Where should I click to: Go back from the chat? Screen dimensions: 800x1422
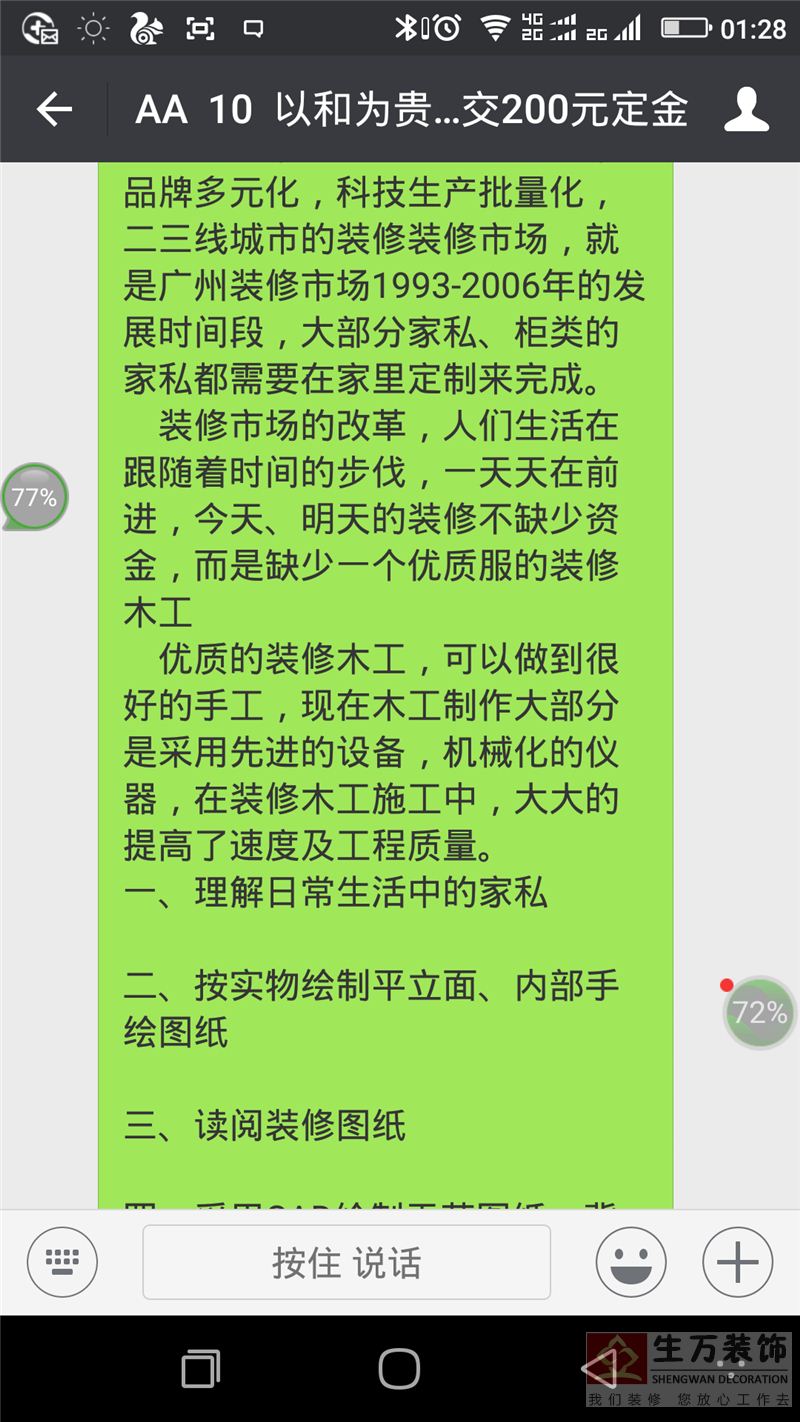(54, 109)
